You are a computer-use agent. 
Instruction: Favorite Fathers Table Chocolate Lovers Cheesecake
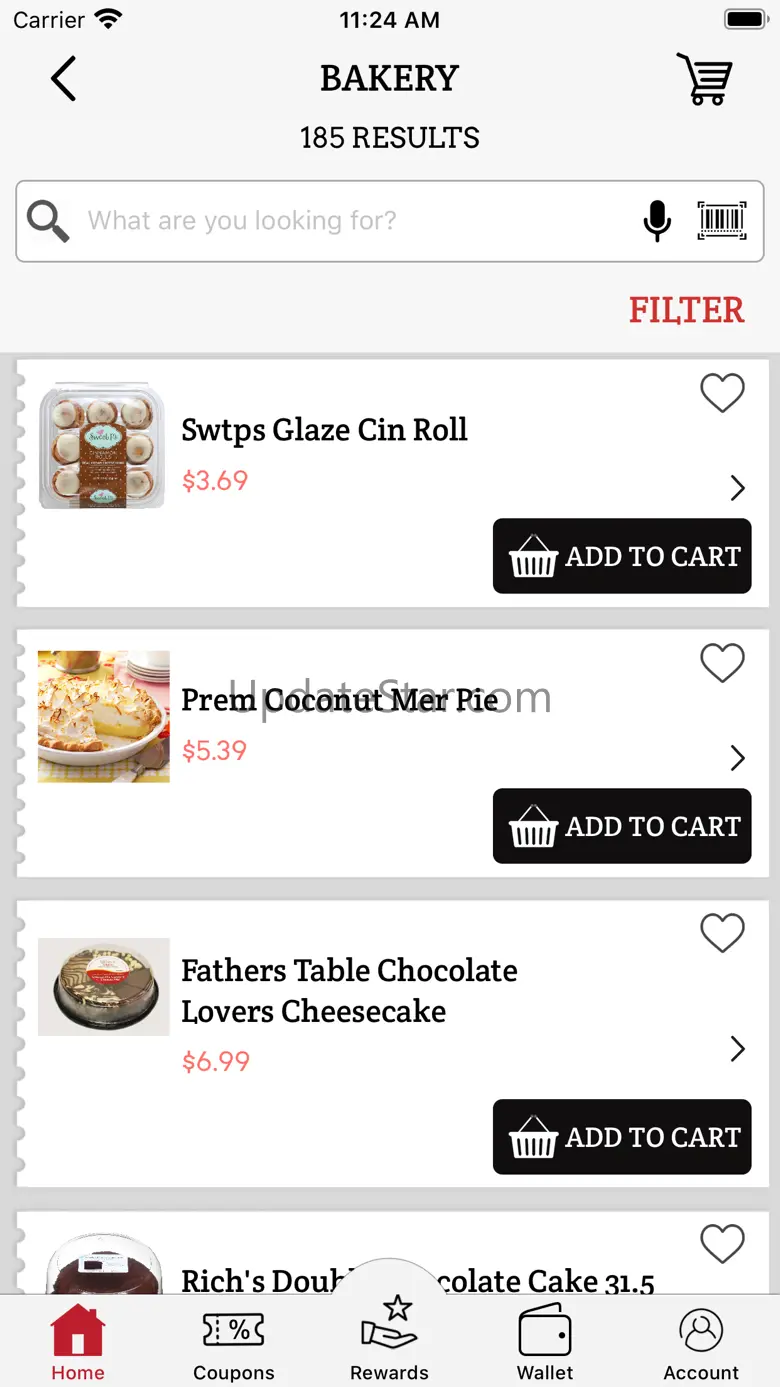722,933
